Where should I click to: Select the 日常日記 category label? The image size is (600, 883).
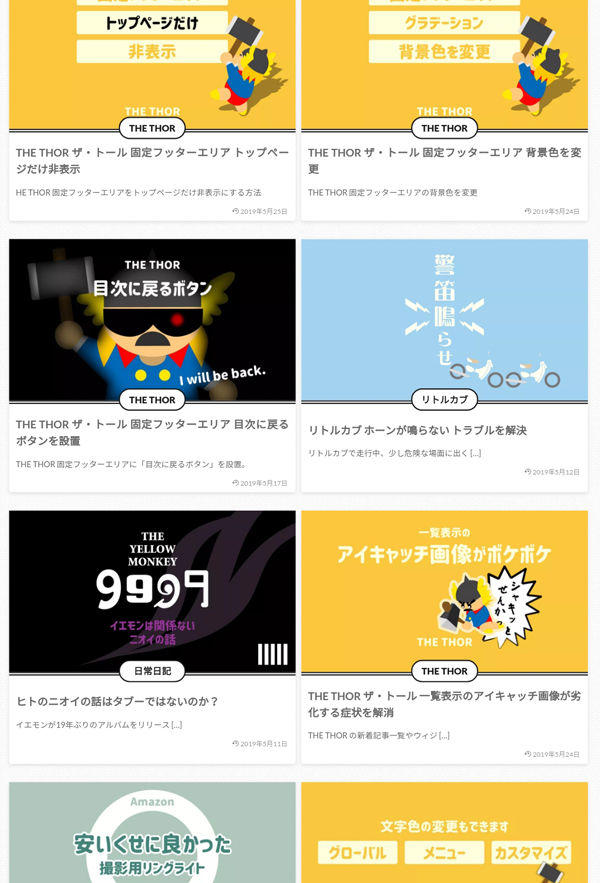pos(152,671)
